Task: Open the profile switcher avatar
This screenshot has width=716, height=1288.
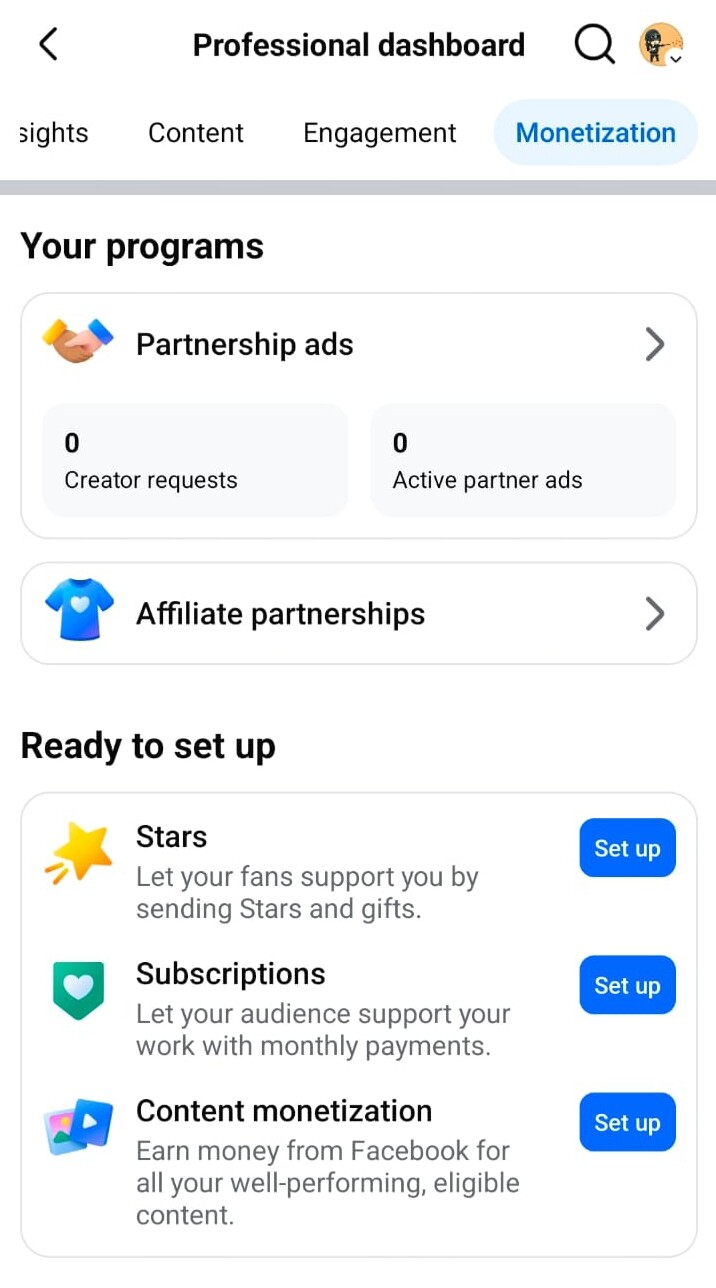Action: [x=661, y=45]
